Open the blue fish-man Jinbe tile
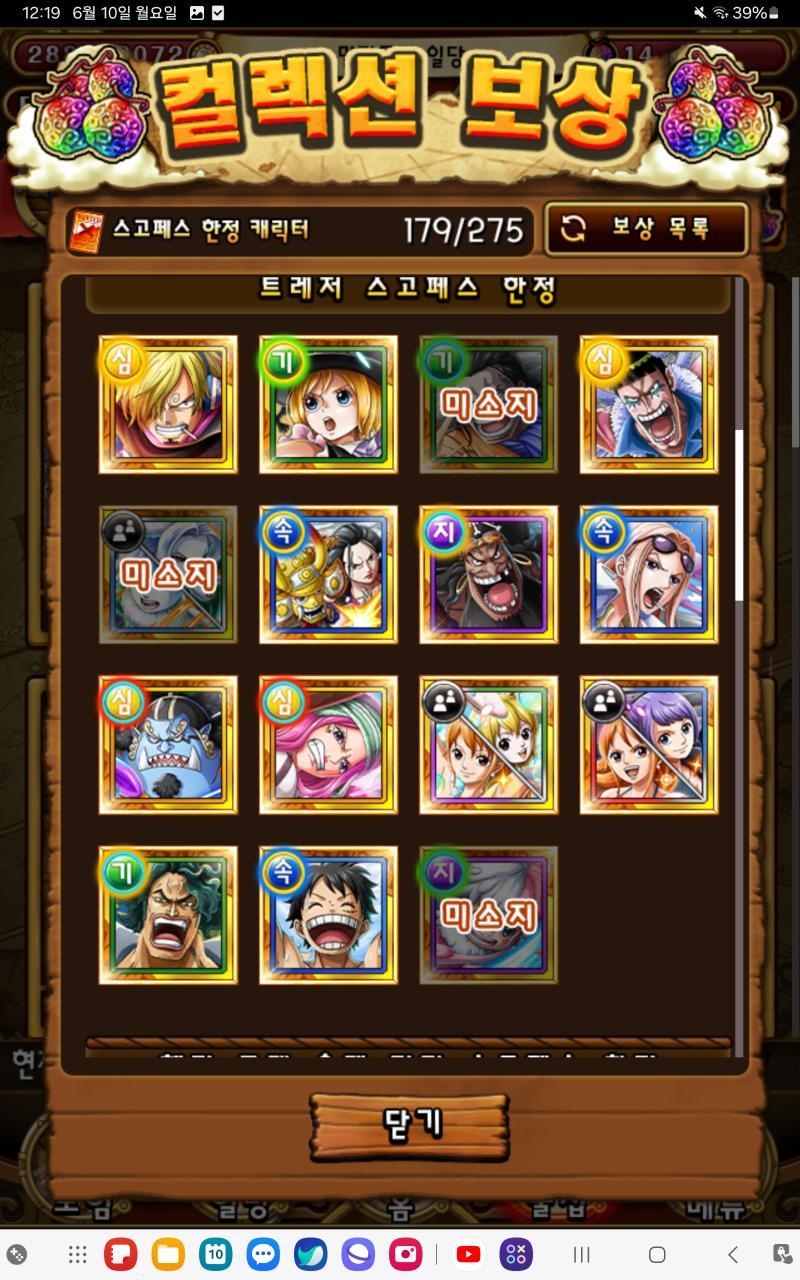The image size is (800, 1280). point(168,744)
